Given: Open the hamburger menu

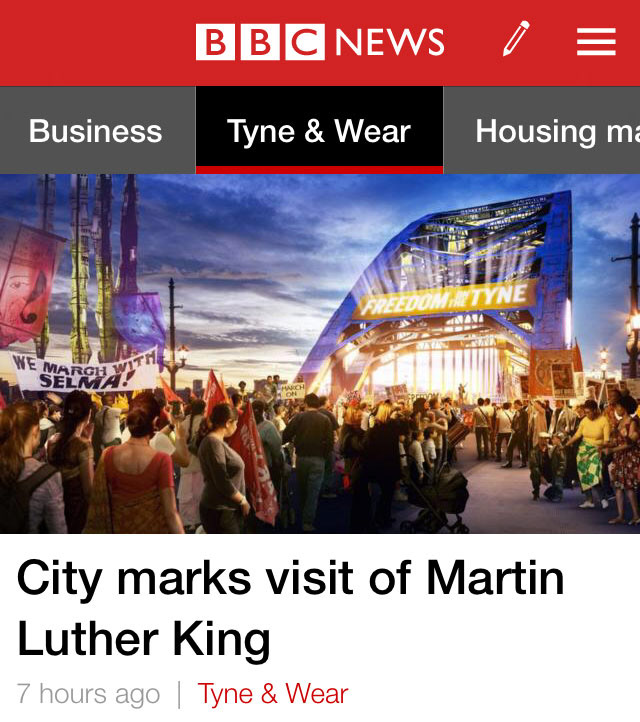Looking at the screenshot, I should pyautogui.click(x=596, y=42).
